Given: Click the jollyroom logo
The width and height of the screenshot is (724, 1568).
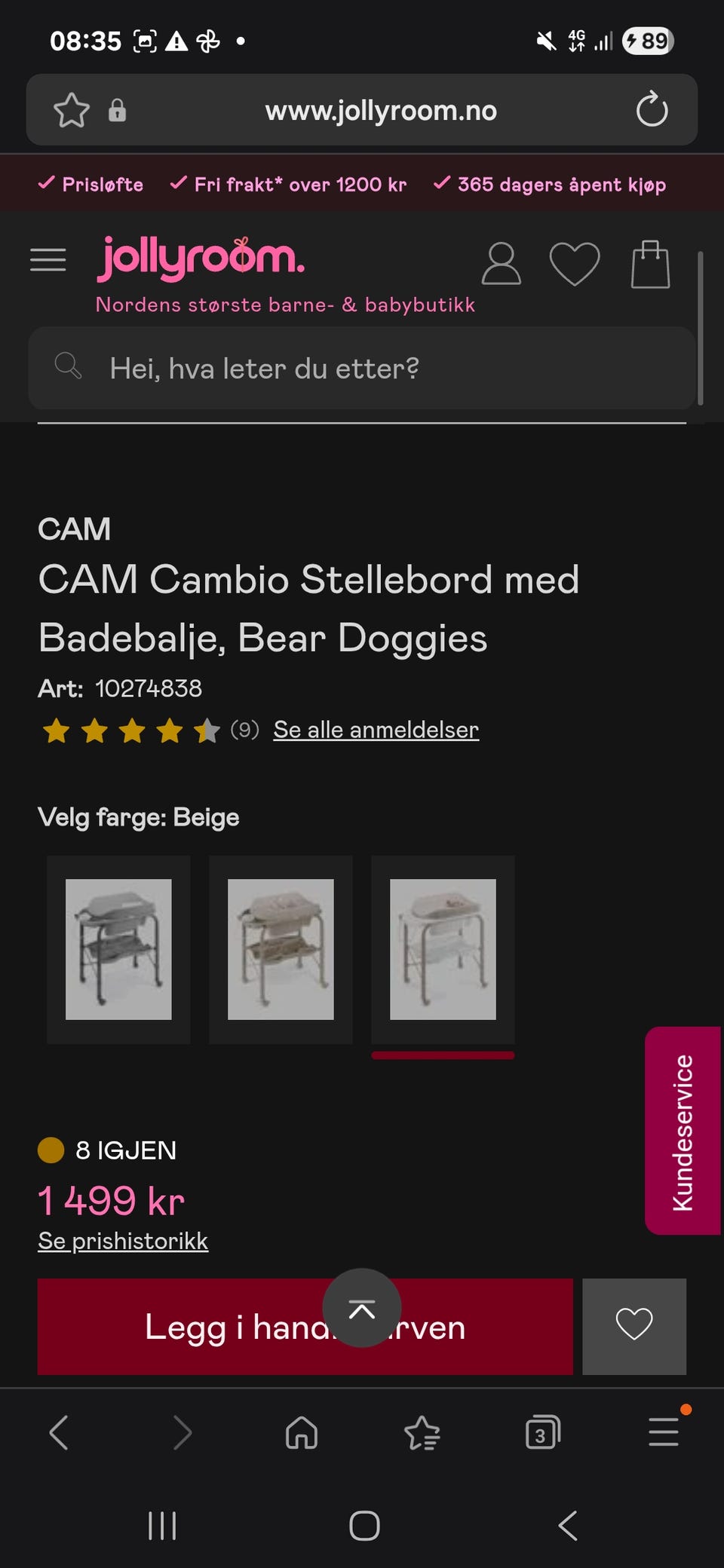Looking at the screenshot, I should (x=200, y=259).
